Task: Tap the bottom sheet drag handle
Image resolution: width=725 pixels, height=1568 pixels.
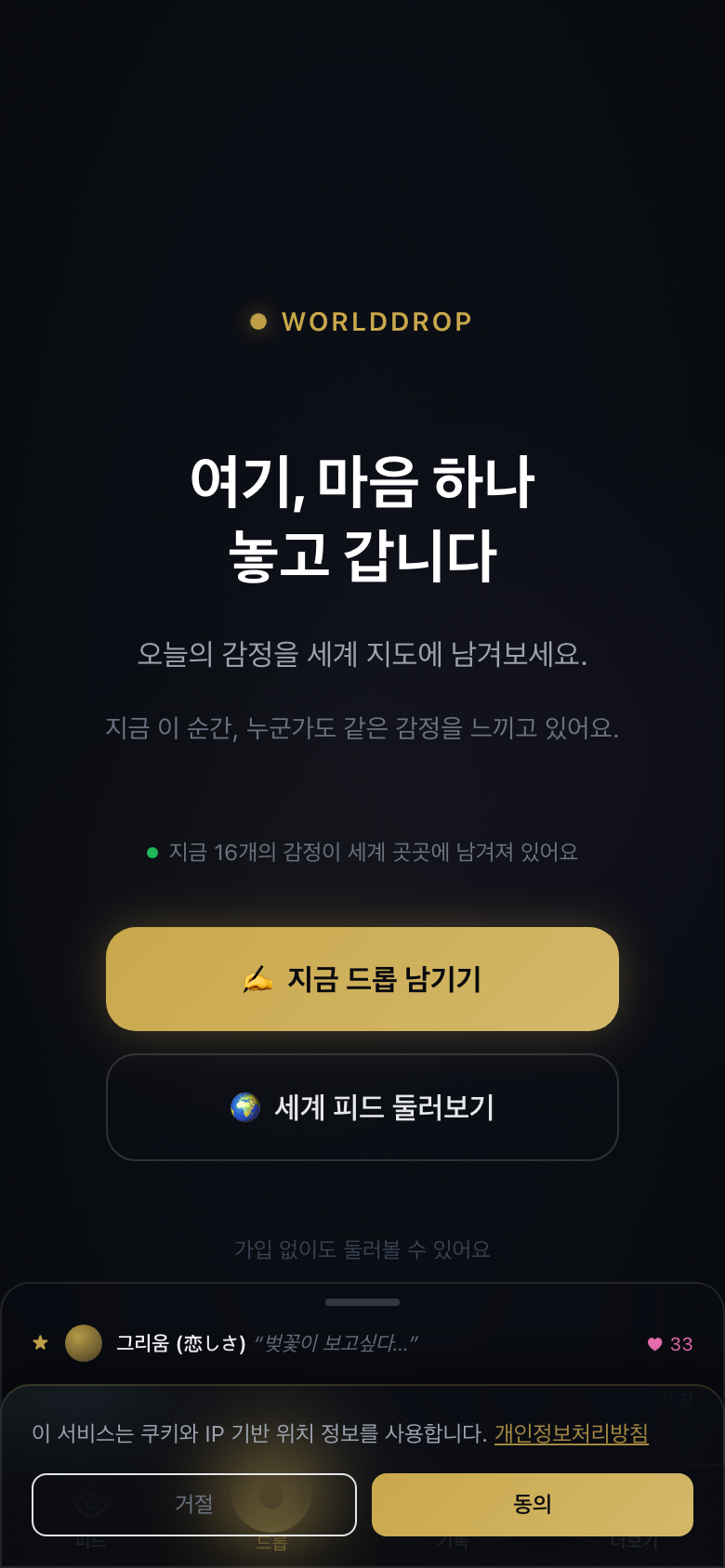Action: 362,1302
